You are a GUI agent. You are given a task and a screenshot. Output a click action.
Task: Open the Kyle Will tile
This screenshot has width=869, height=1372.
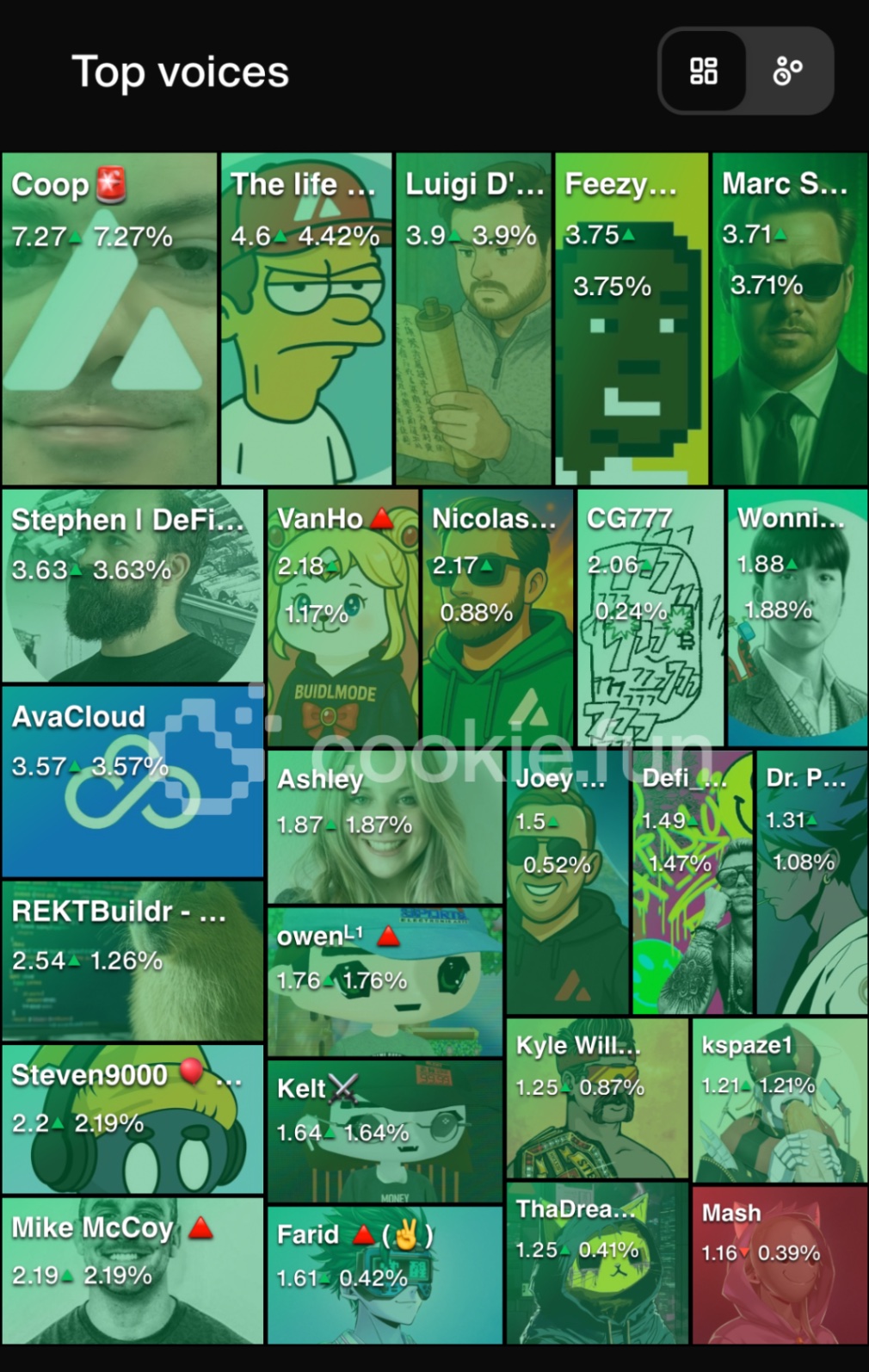pyautogui.click(x=597, y=1097)
